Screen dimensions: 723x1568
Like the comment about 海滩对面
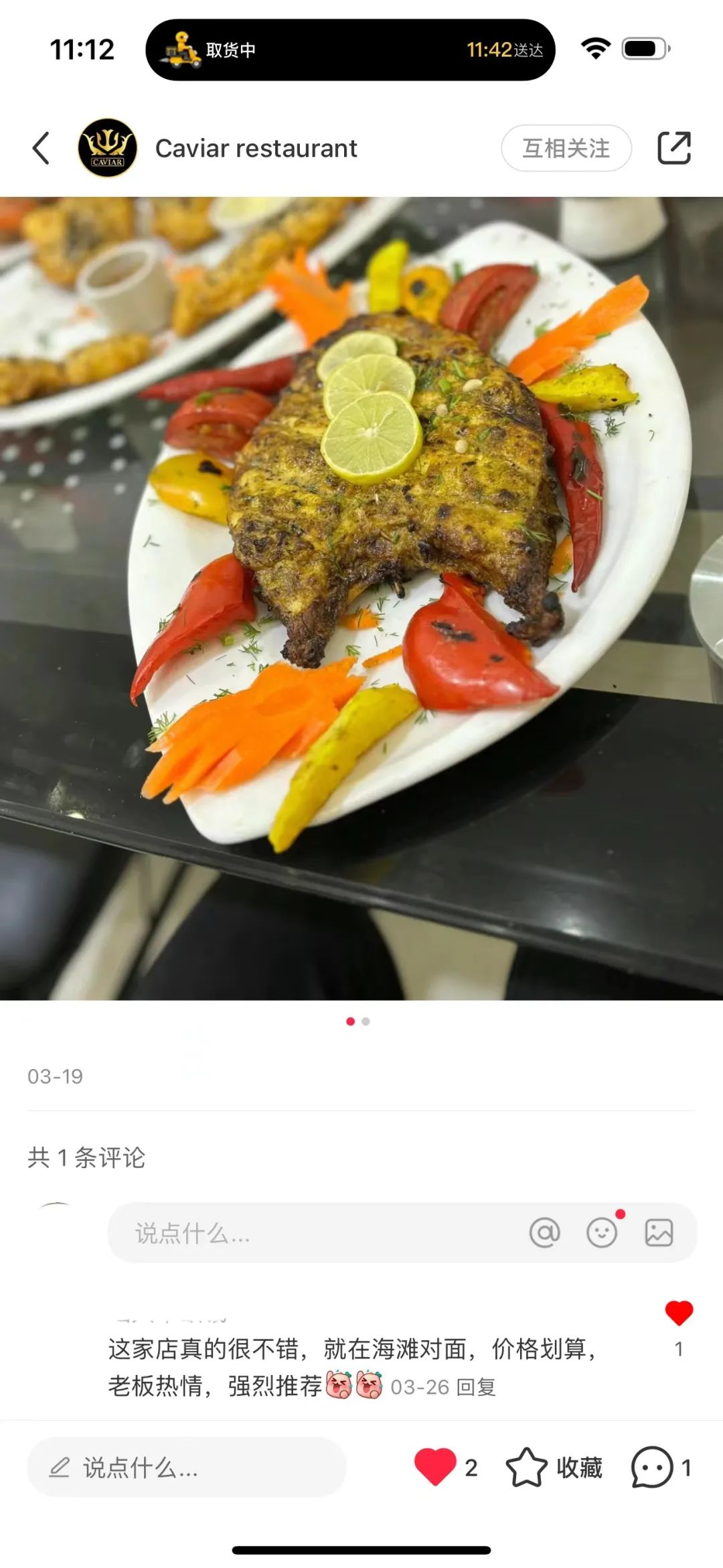(x=678, y=1313)
